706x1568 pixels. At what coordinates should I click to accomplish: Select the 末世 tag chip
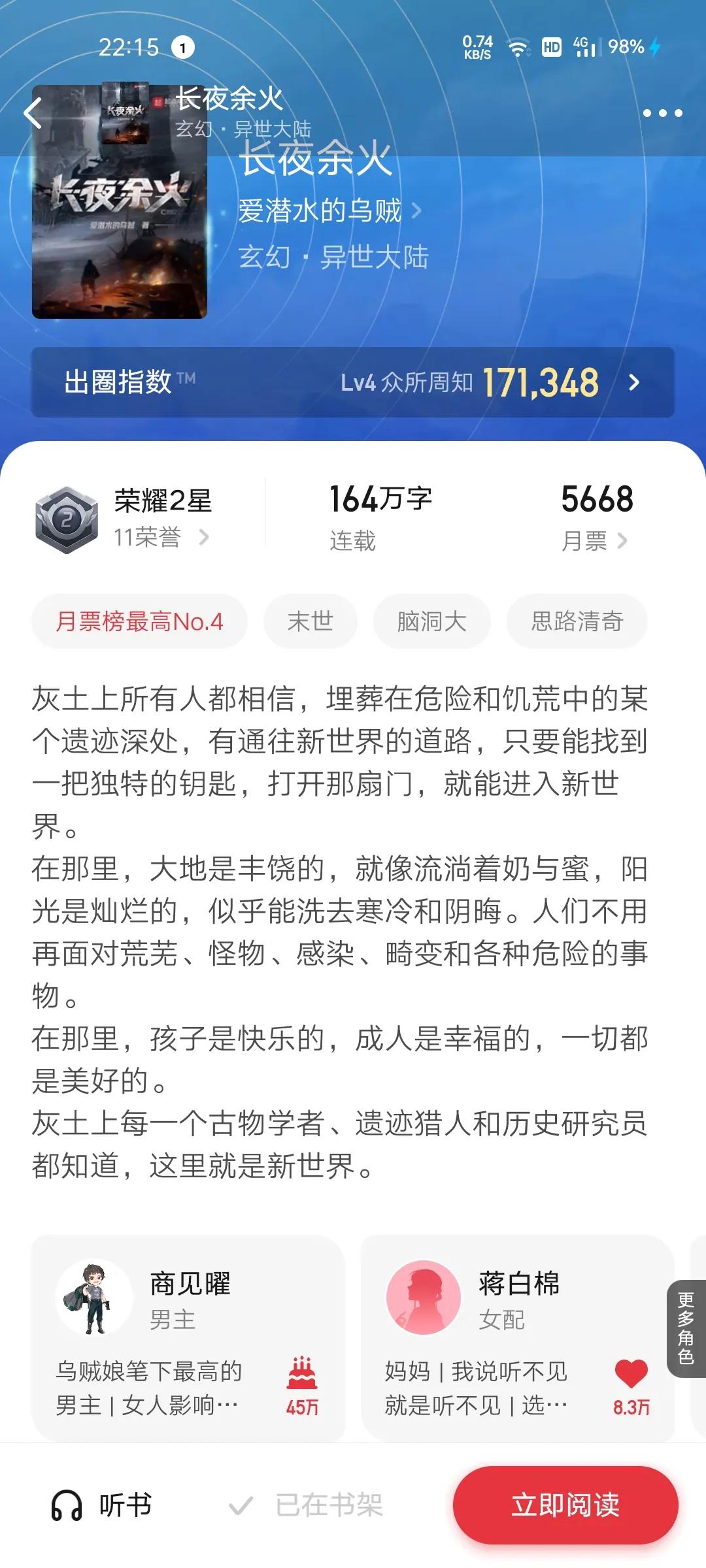pyautogui.click(x=311, y=621)
